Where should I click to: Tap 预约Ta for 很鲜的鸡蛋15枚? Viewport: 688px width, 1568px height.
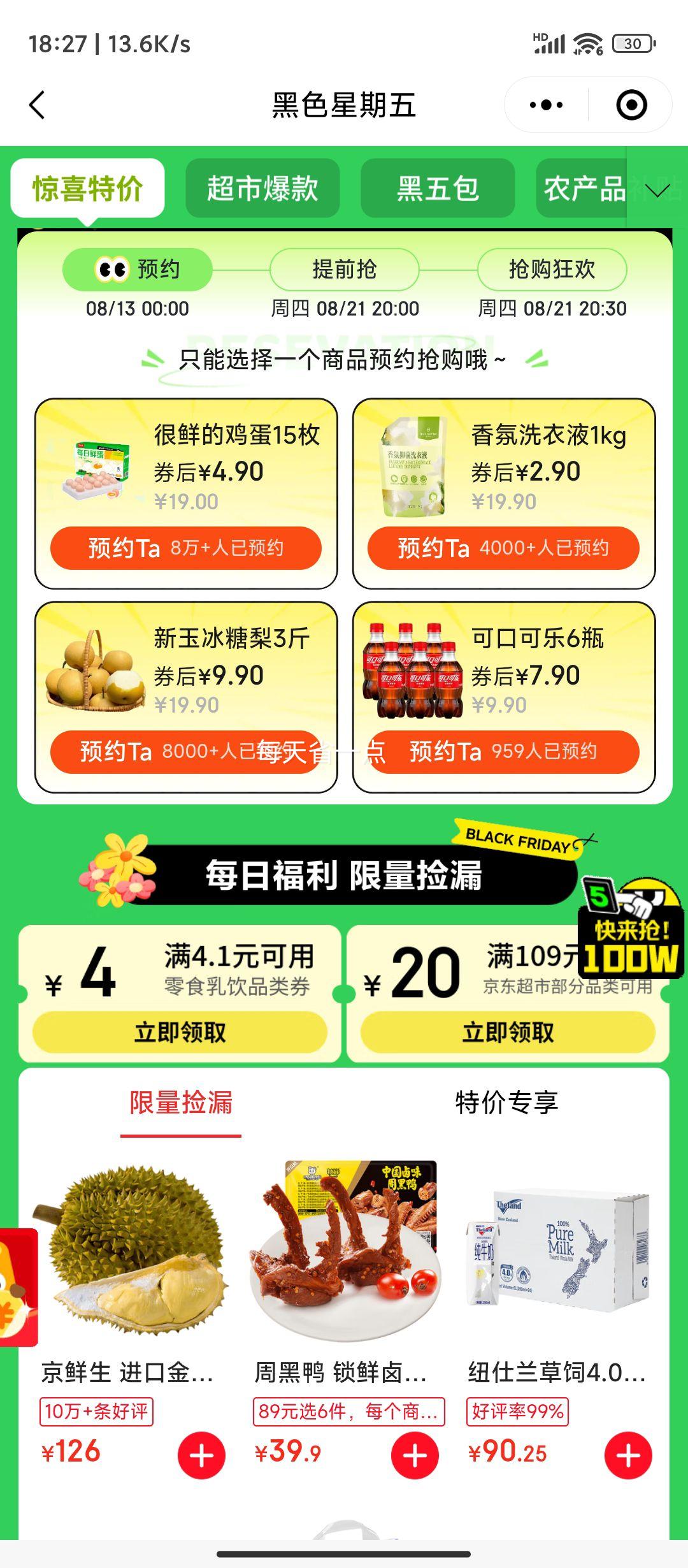pyautogui.click(x=187, y=548)
